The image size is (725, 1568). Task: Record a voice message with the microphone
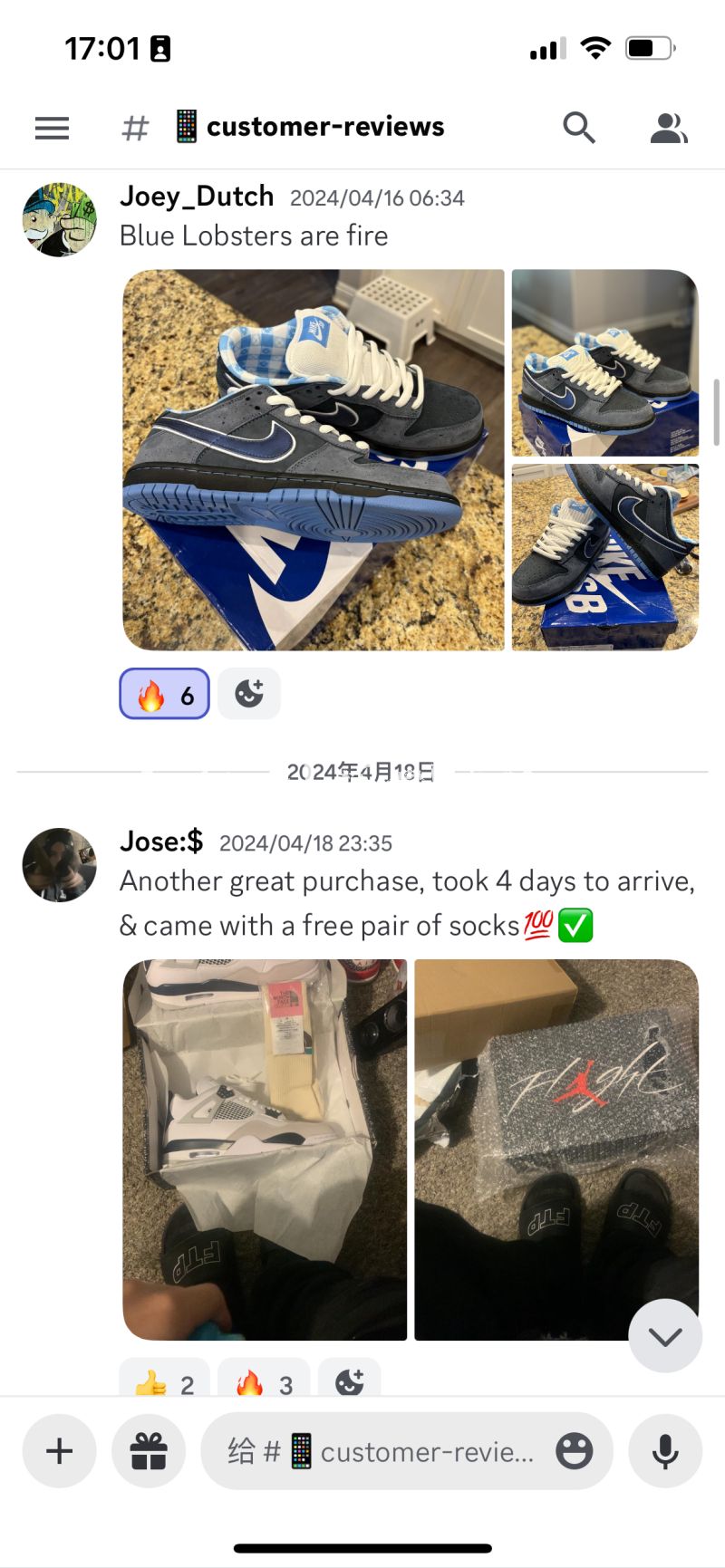[x=665, y=1451]
